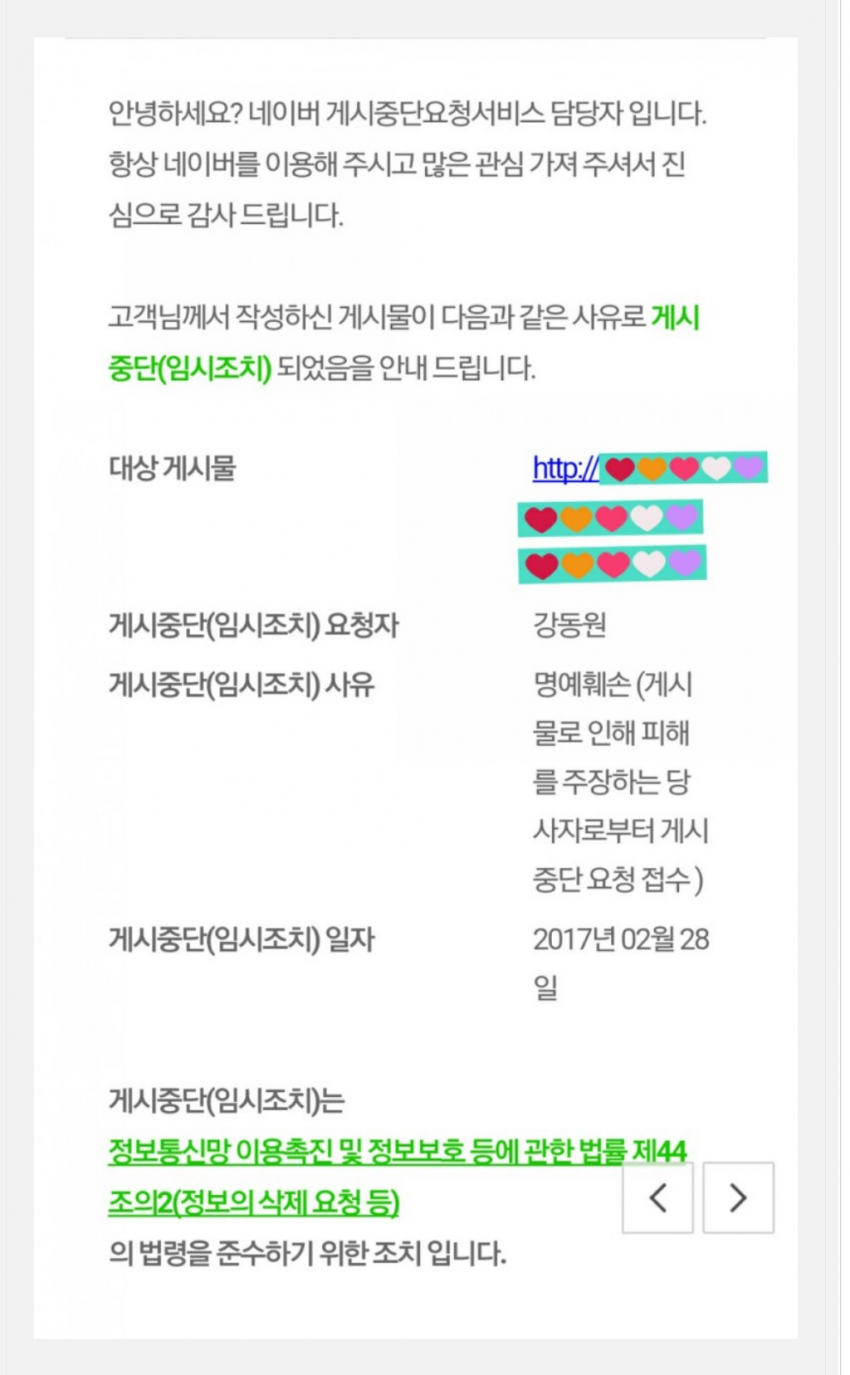Image resolution: width=850 pixels, height=1375 pixels.
Task: Select the purple heart in the bottom heart row
Action: point(682,565)
